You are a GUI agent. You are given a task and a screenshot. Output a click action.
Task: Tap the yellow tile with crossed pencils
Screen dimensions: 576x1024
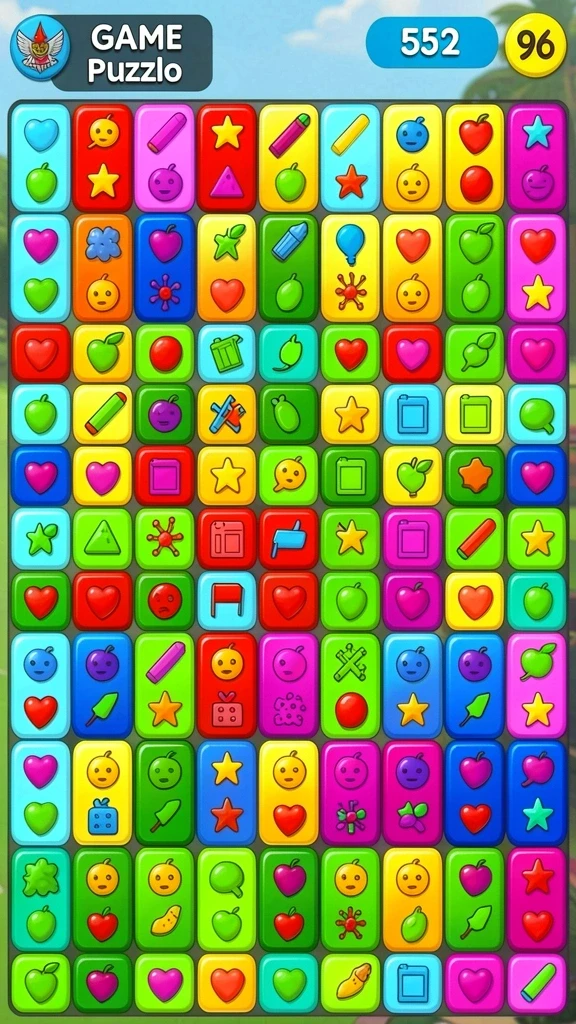227,414
